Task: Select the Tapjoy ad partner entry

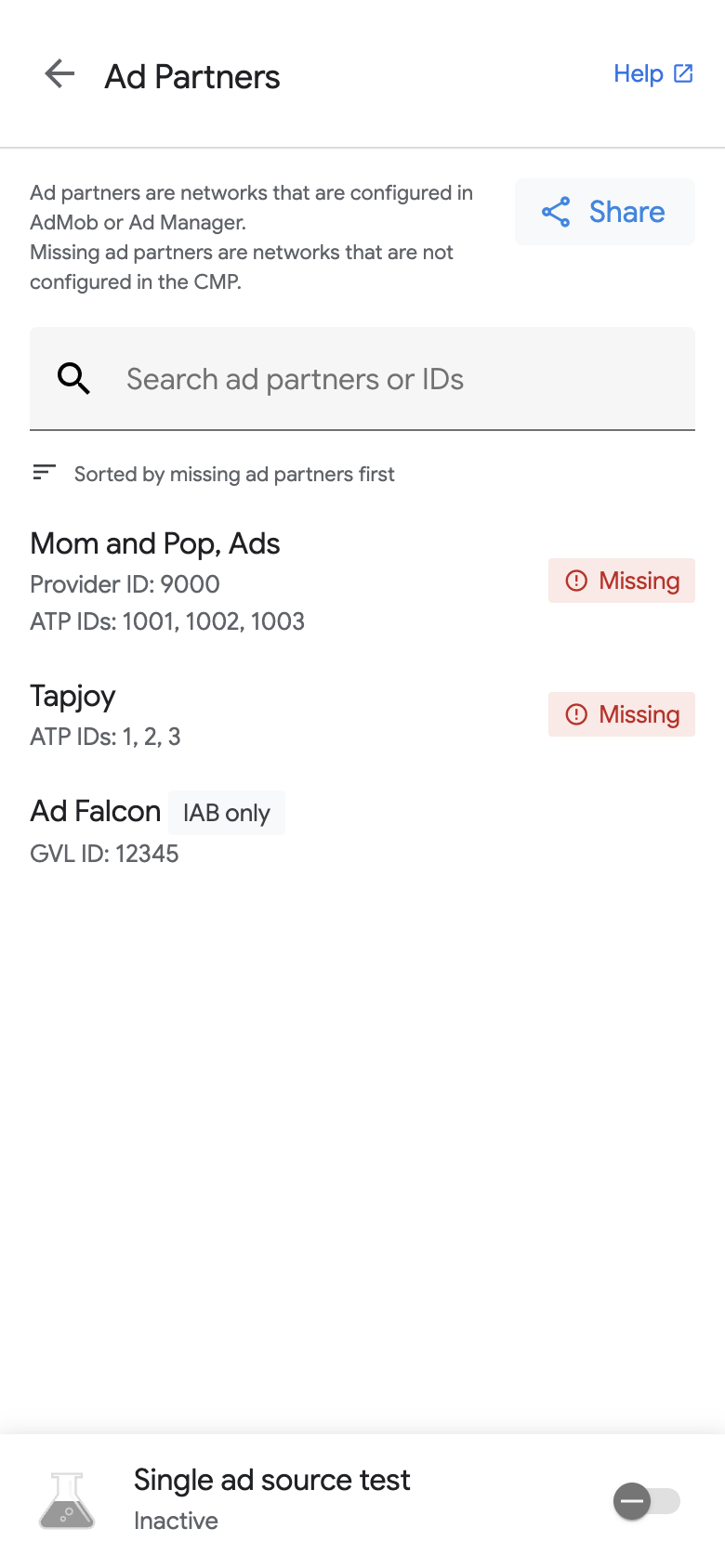Action: point(73,696)
